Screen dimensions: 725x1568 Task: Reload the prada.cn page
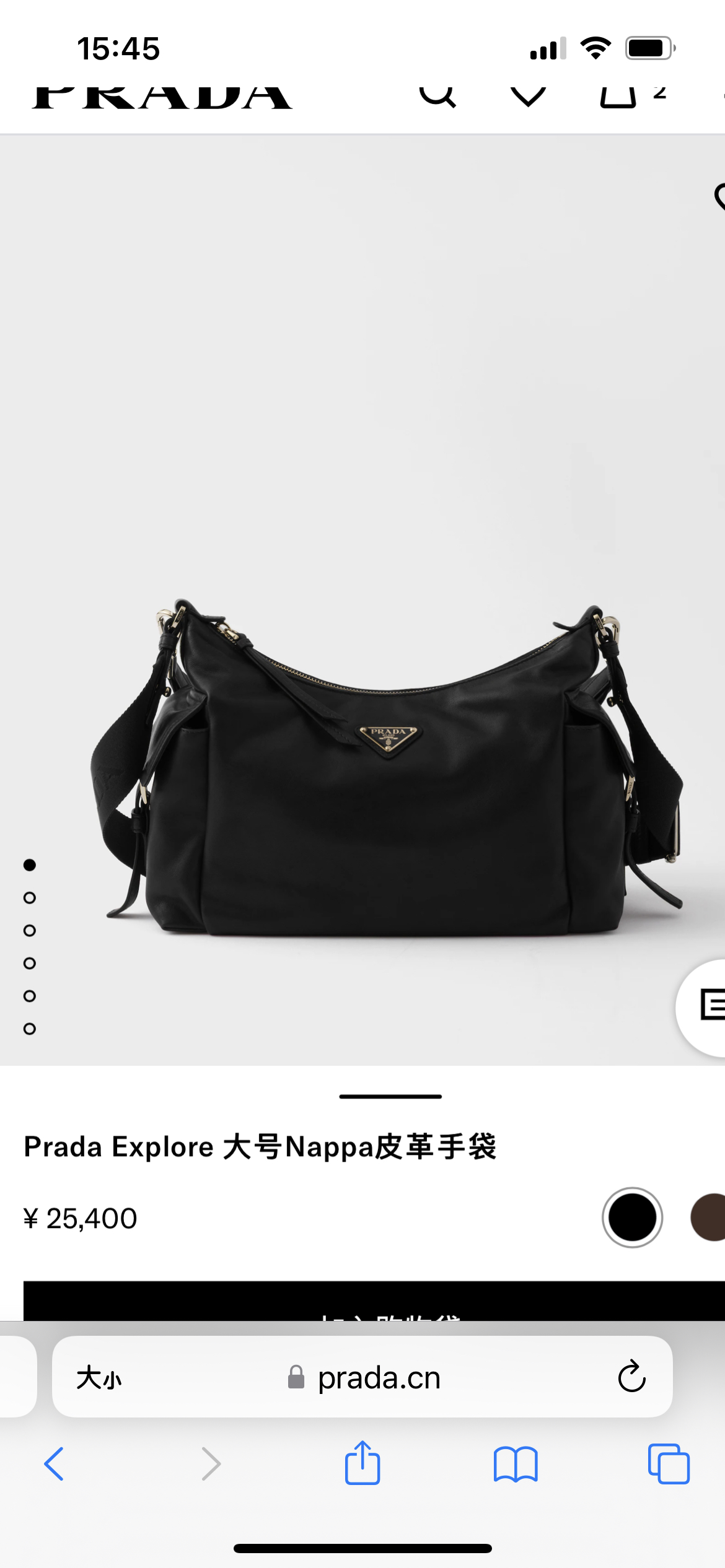[631, 1377]
